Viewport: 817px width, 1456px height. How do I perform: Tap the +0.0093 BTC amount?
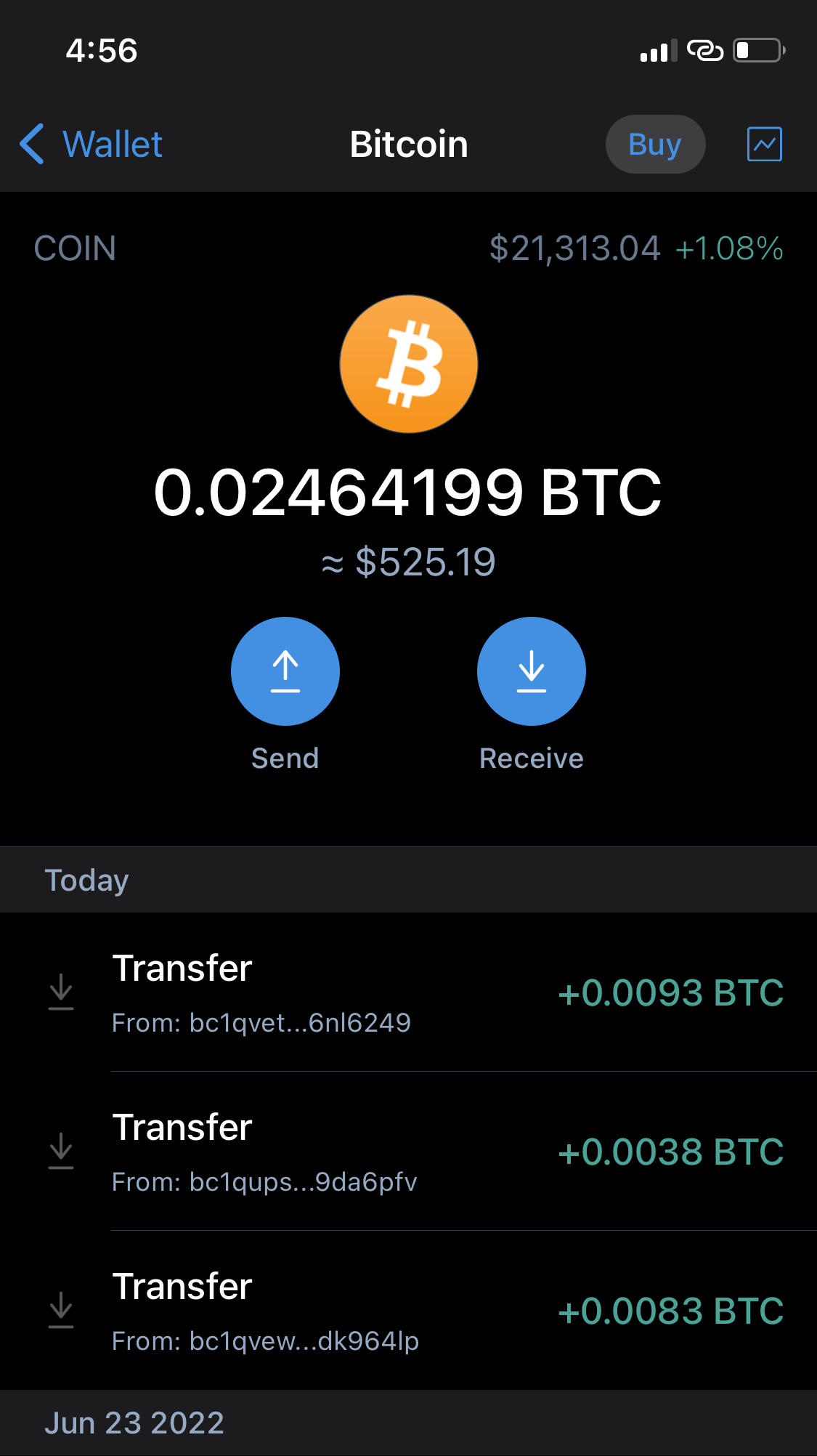[x=670, y=992]
